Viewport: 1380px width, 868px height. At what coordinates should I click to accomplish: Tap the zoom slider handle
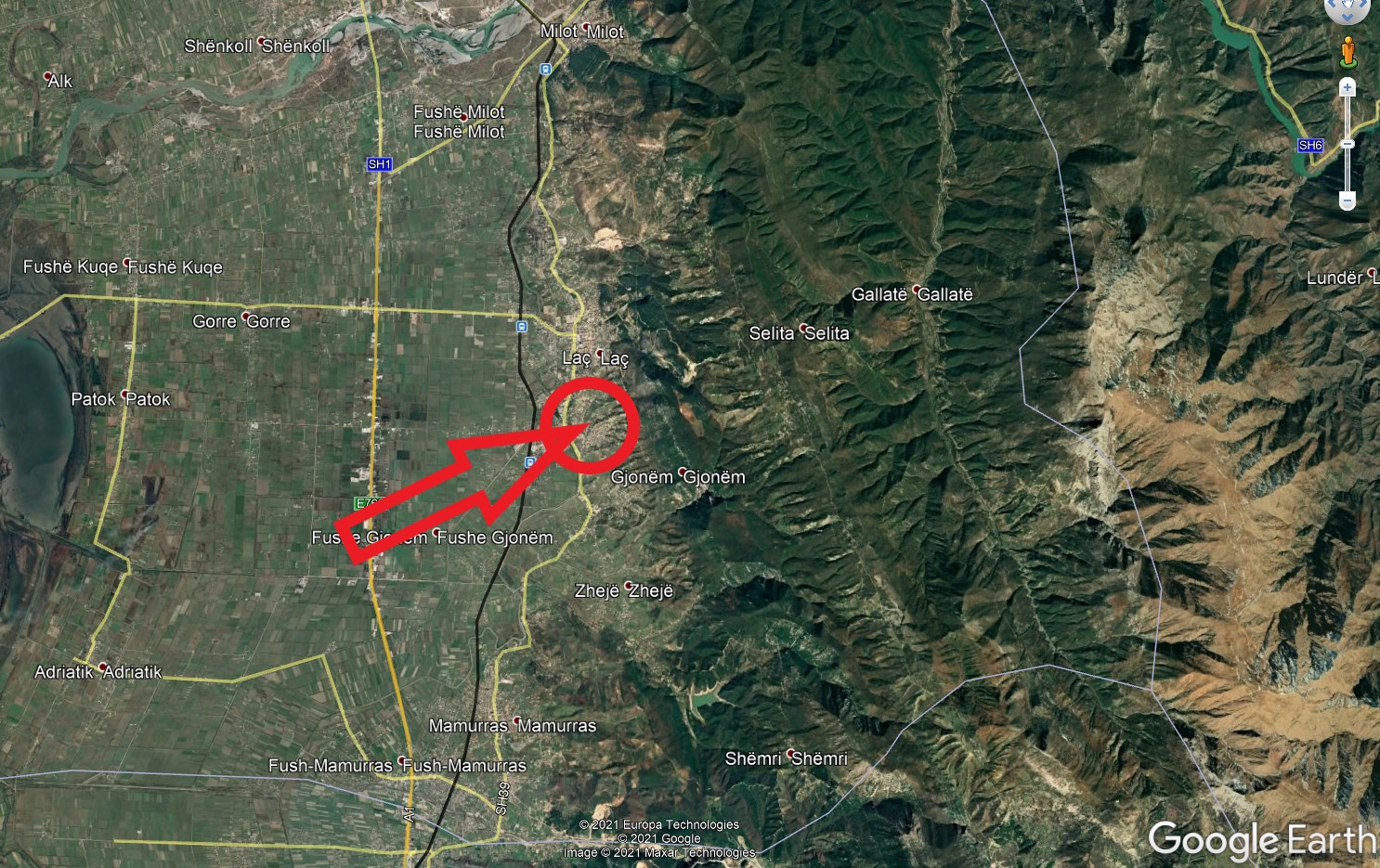coord(1347,144)
